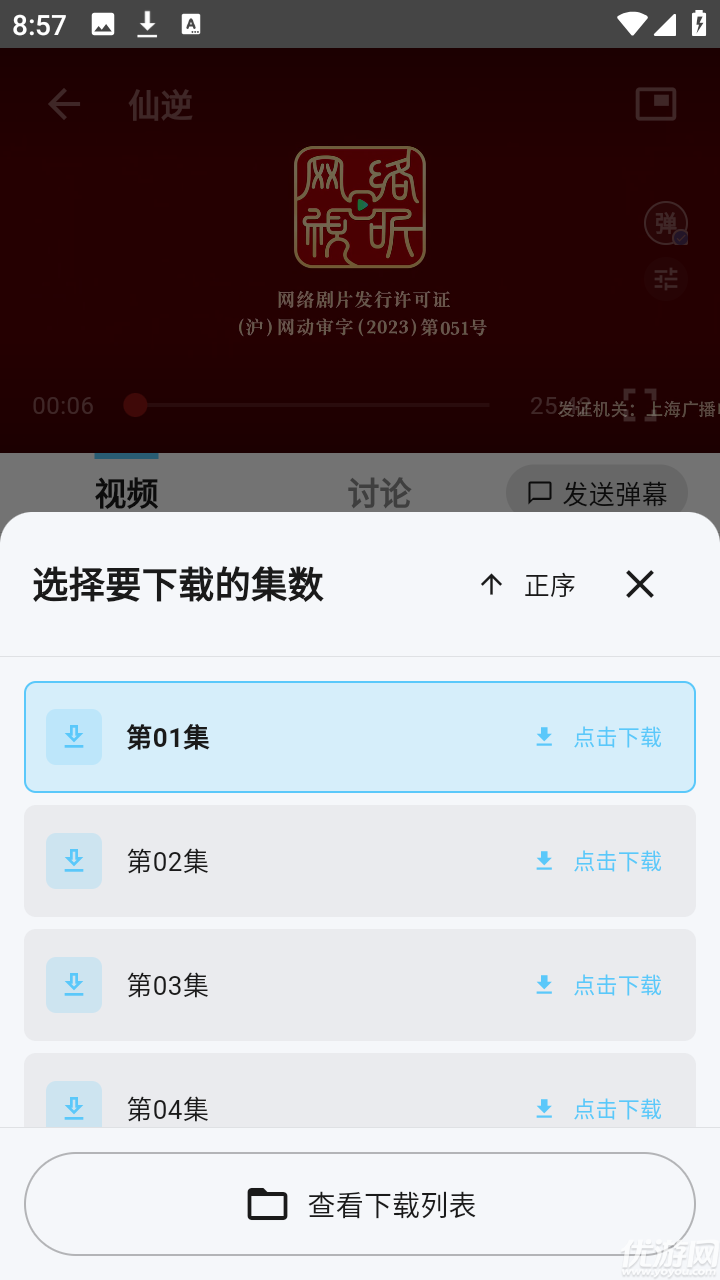Toggle the 弹 danmaku bullet-comment switch
720x1280 pixels.
[x=664, y=223]
